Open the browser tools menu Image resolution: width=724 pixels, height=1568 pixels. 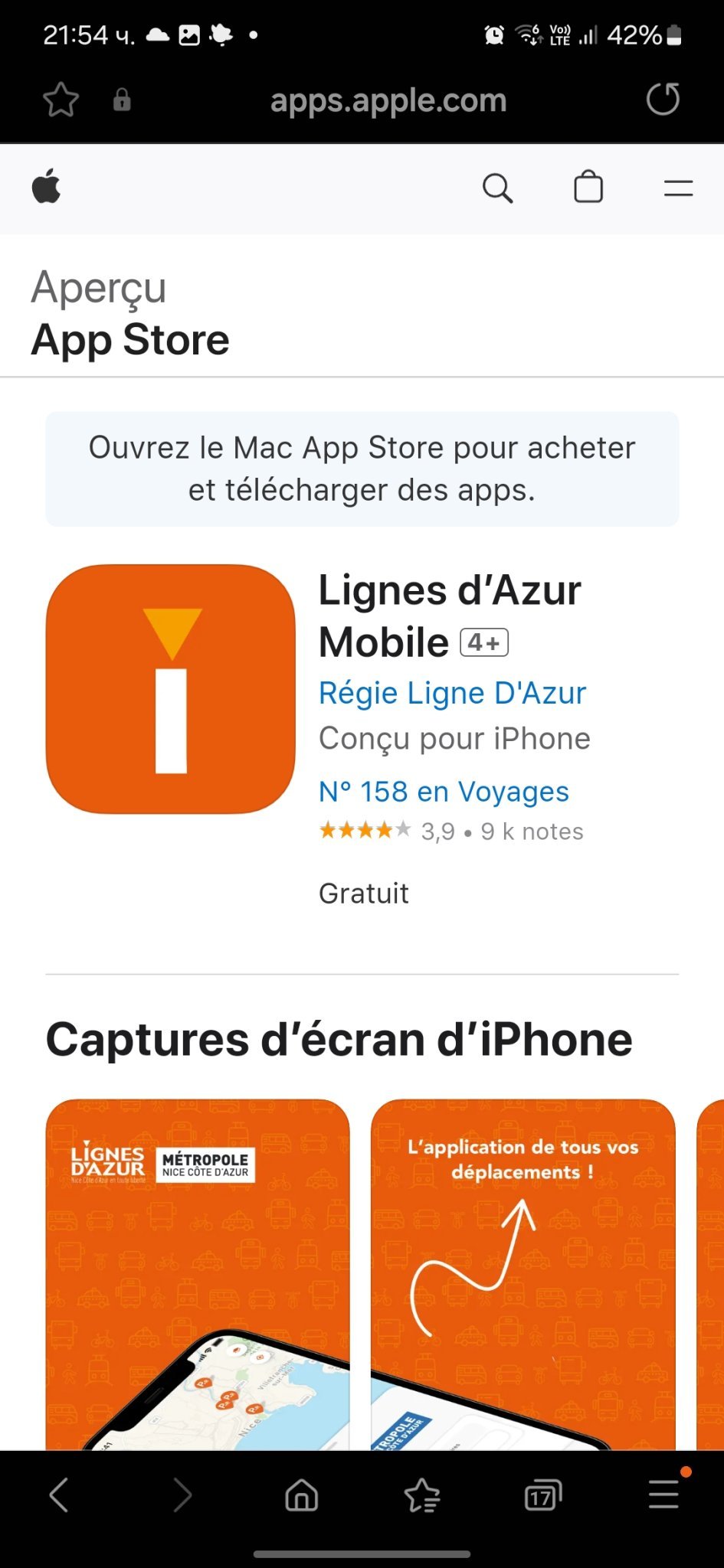(663, 1494)
